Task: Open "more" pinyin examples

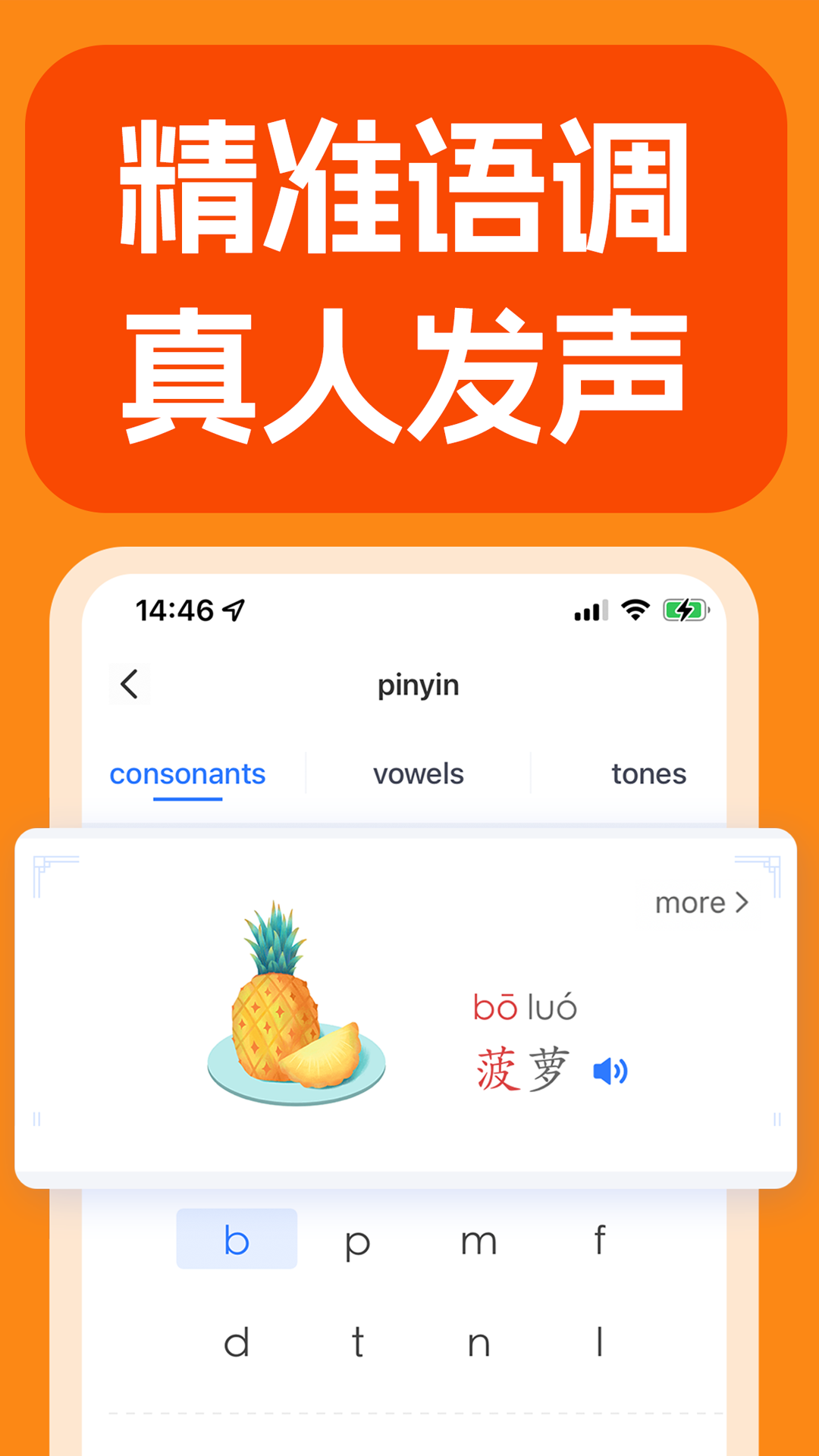Action: click(692, 902)
